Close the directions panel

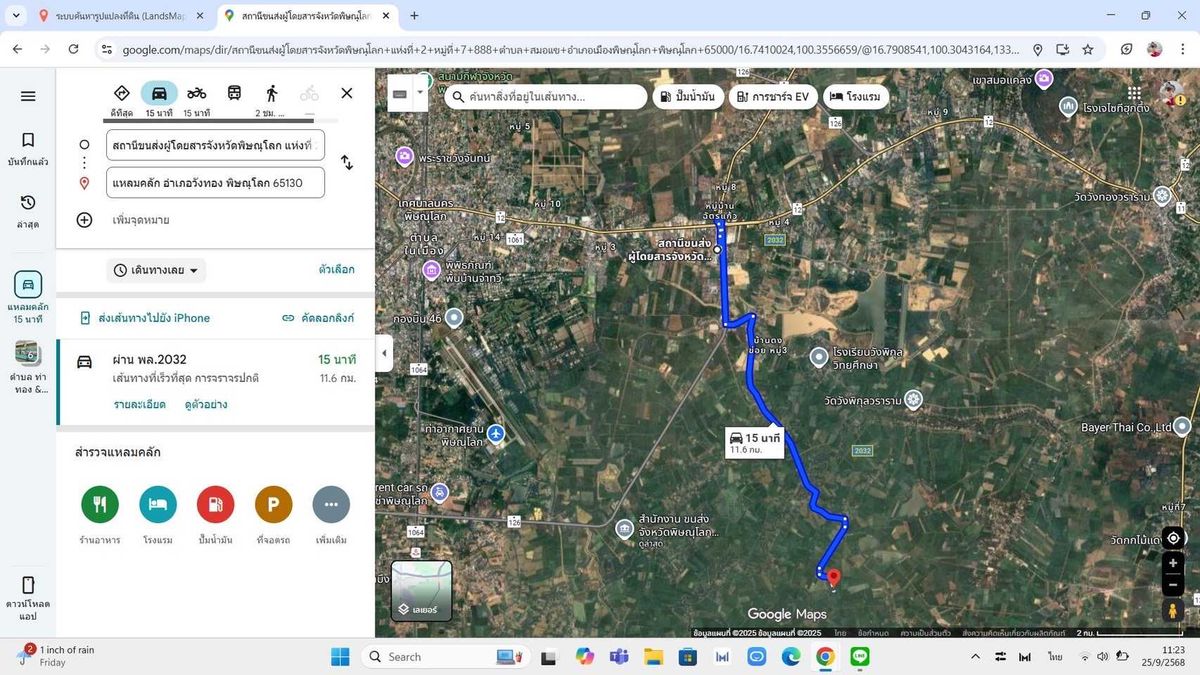tap(347, 93)
